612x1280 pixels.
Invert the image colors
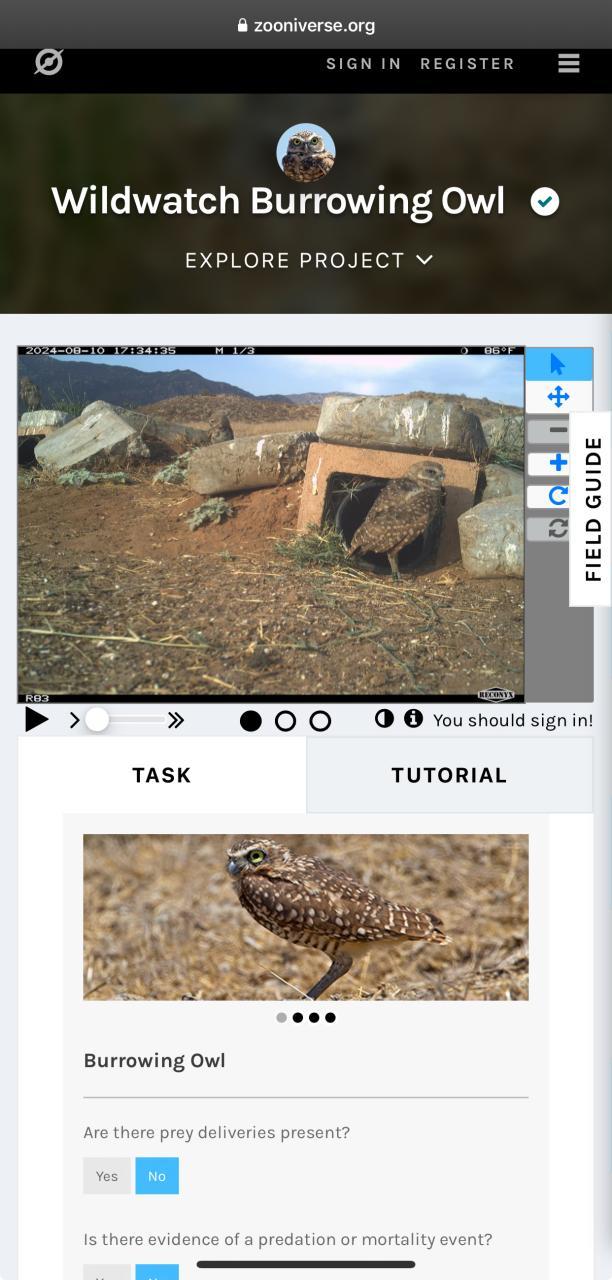(x=384, y=719)
